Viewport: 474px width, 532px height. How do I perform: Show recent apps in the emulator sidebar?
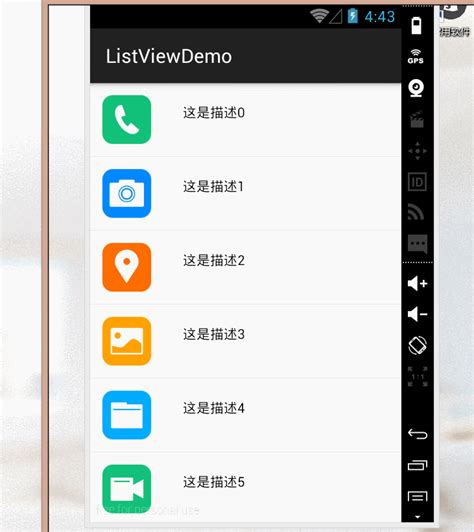pyautogui.click(x=418, y=465)
